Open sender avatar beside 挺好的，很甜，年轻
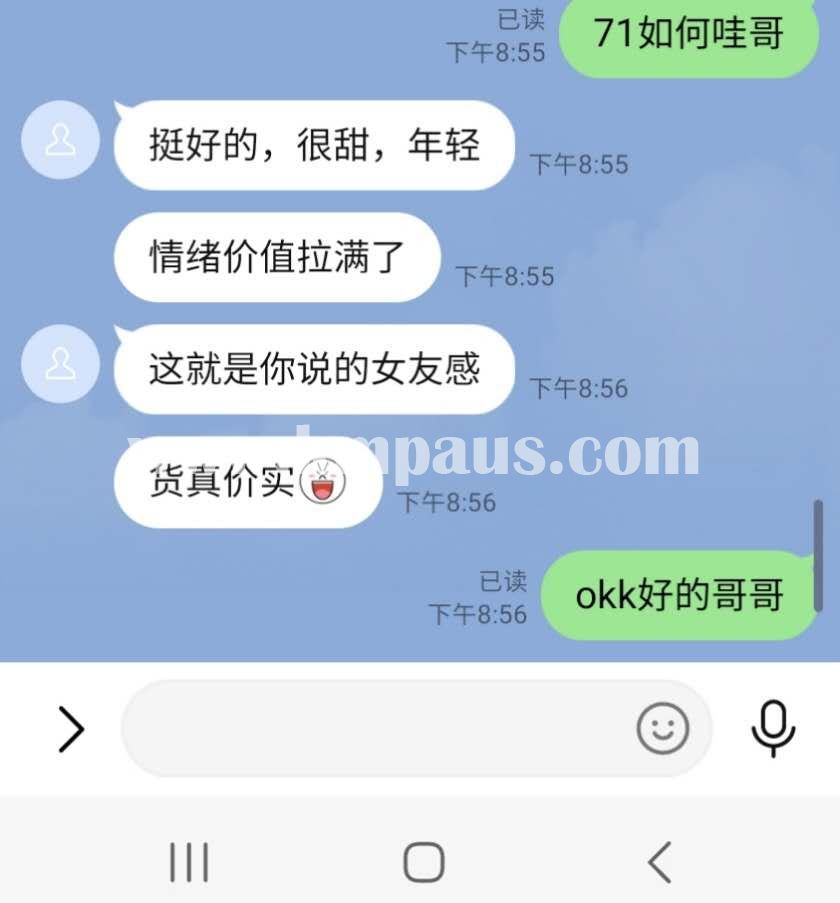The image size is (840, 903). (x=60, y=140)
